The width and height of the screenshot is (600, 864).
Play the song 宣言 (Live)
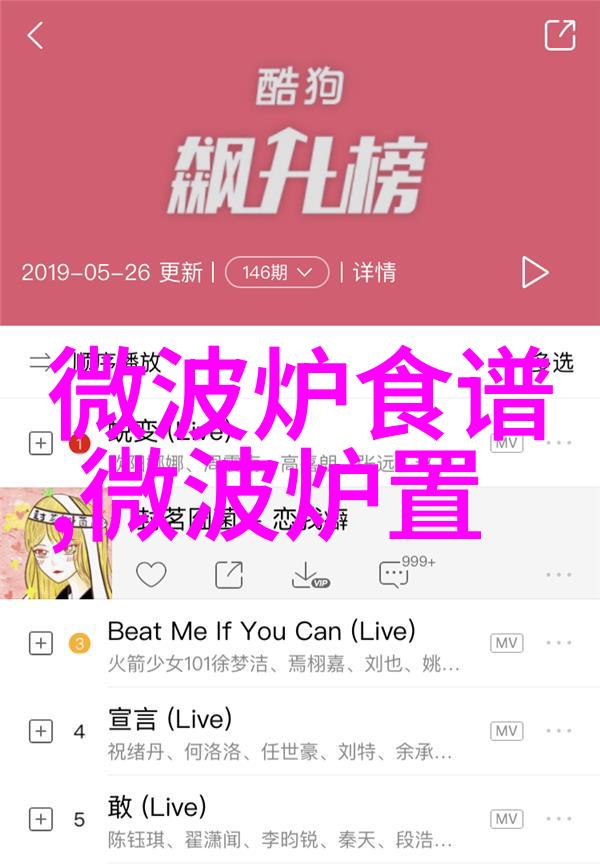(170, 718)
